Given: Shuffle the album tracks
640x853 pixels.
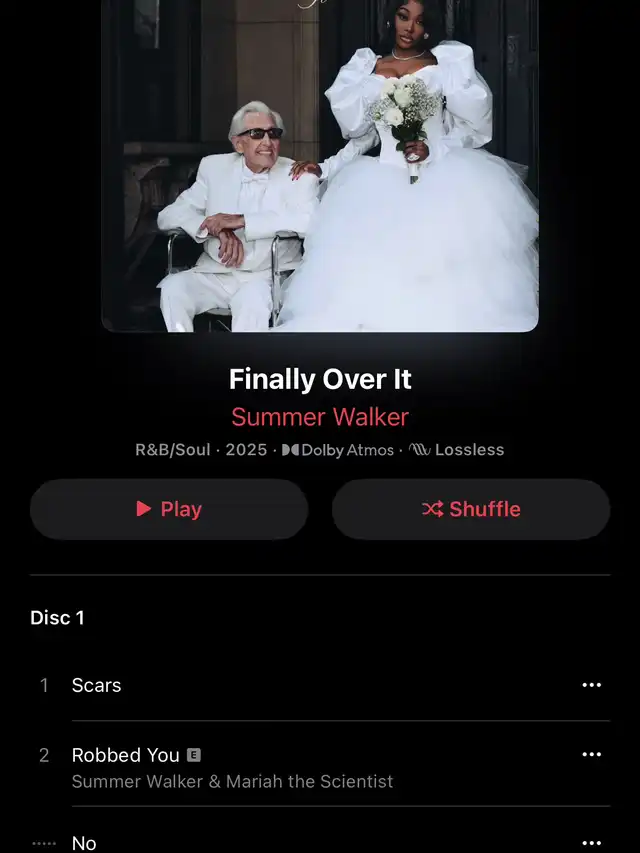Looking at the screenshot, I should pos(471,509).
